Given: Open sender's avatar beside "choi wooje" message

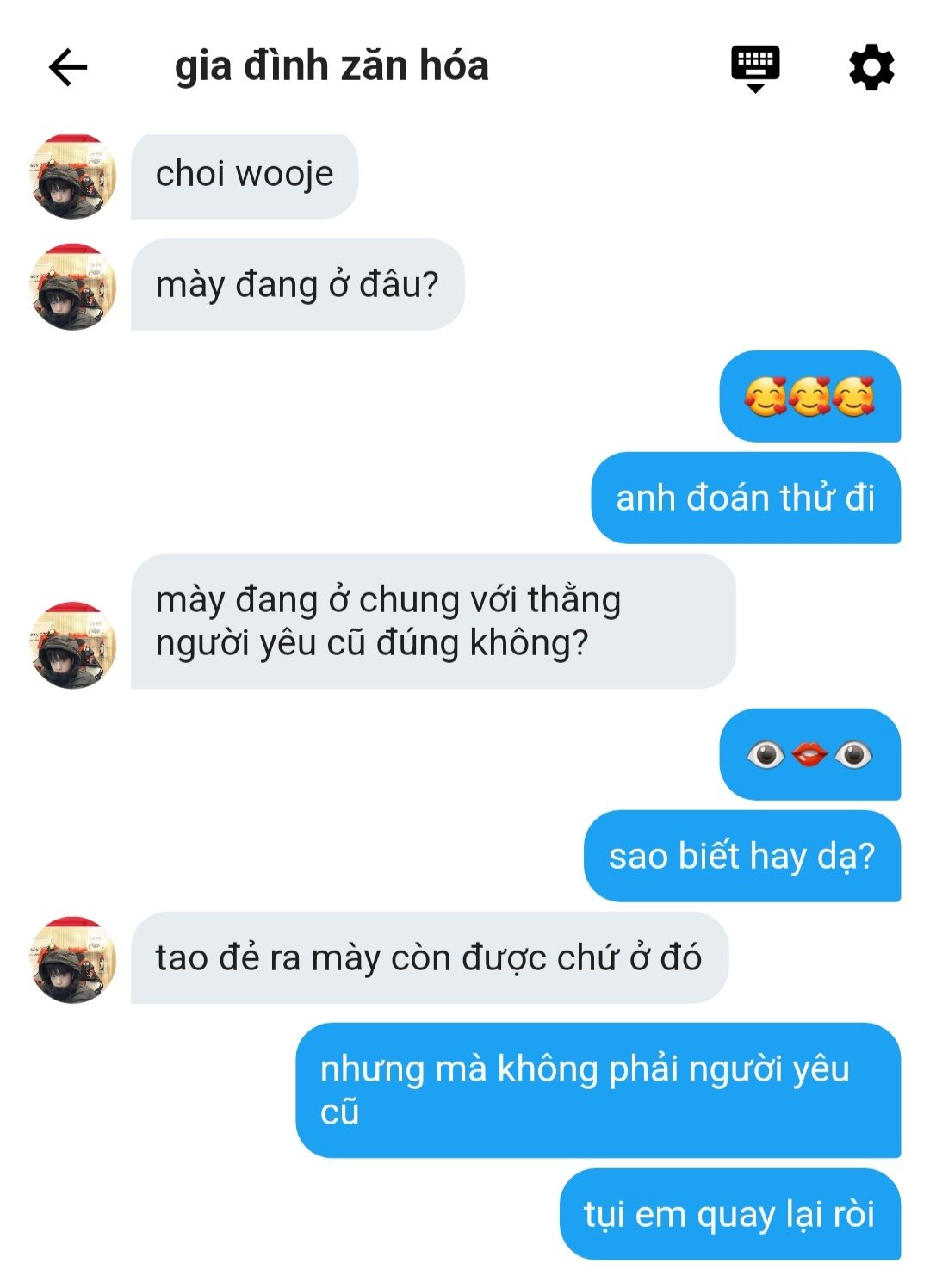Looking at the screenshot, I should click(73, 176).
